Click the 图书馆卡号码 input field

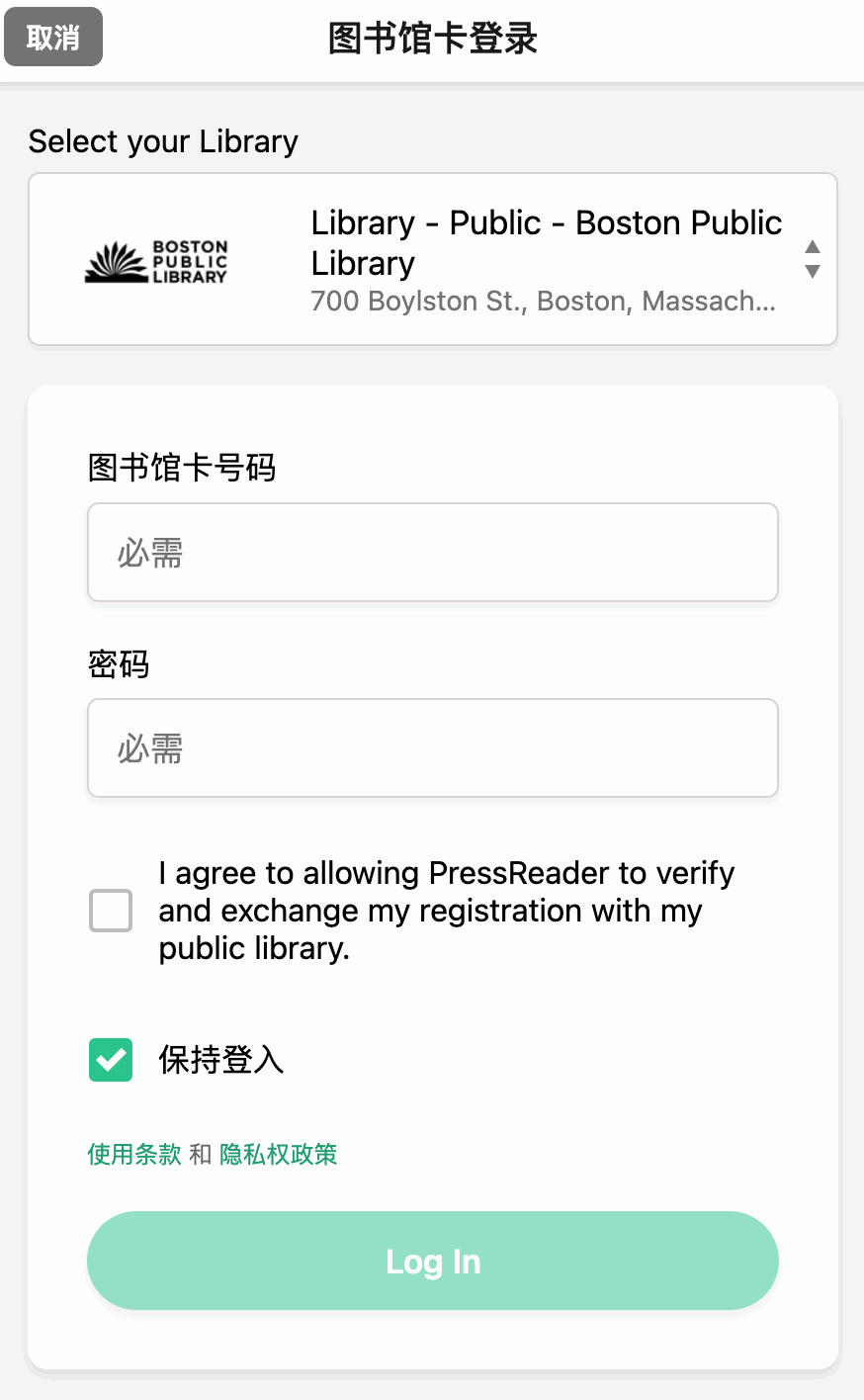[432, 552]
